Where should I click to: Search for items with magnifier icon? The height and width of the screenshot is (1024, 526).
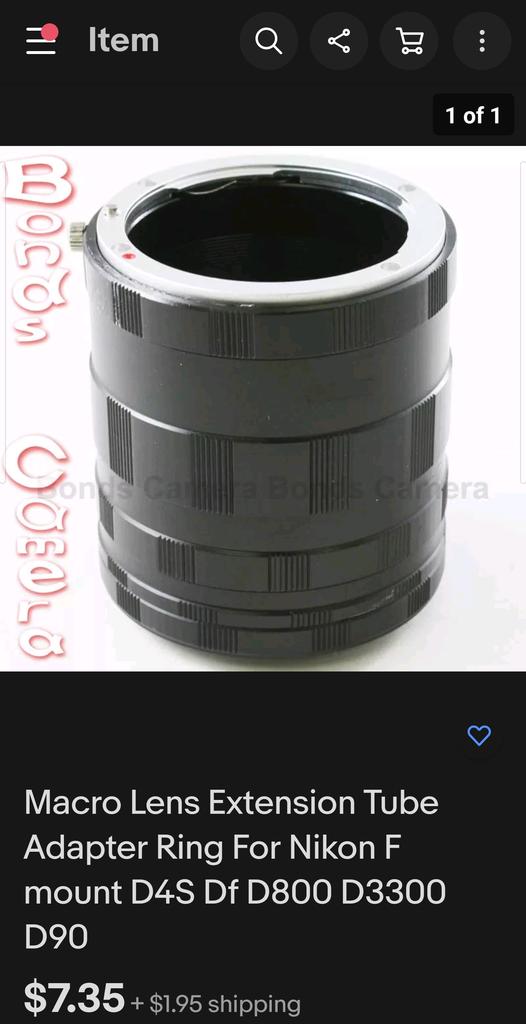pos(269,41)
